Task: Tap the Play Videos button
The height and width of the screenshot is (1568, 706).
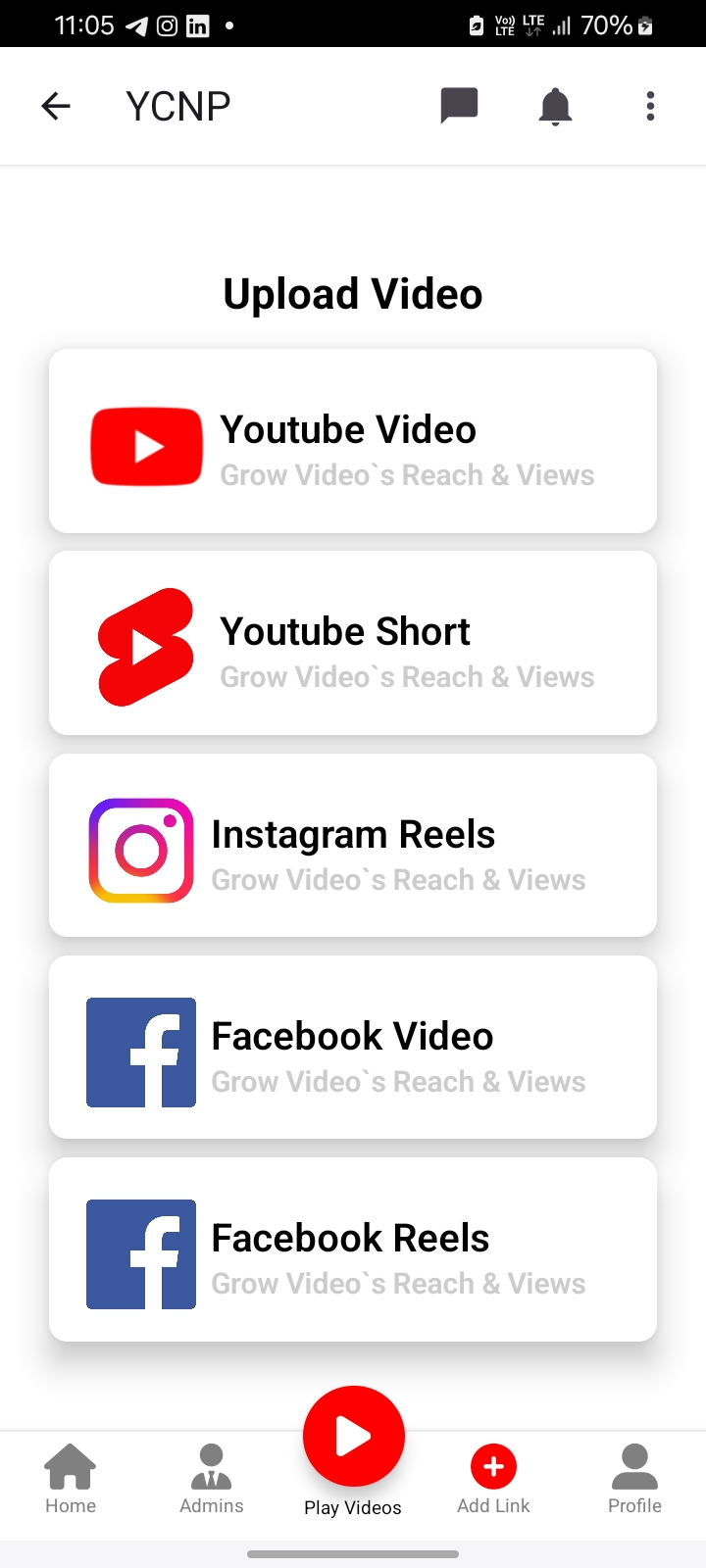Action: point(353,1439)
